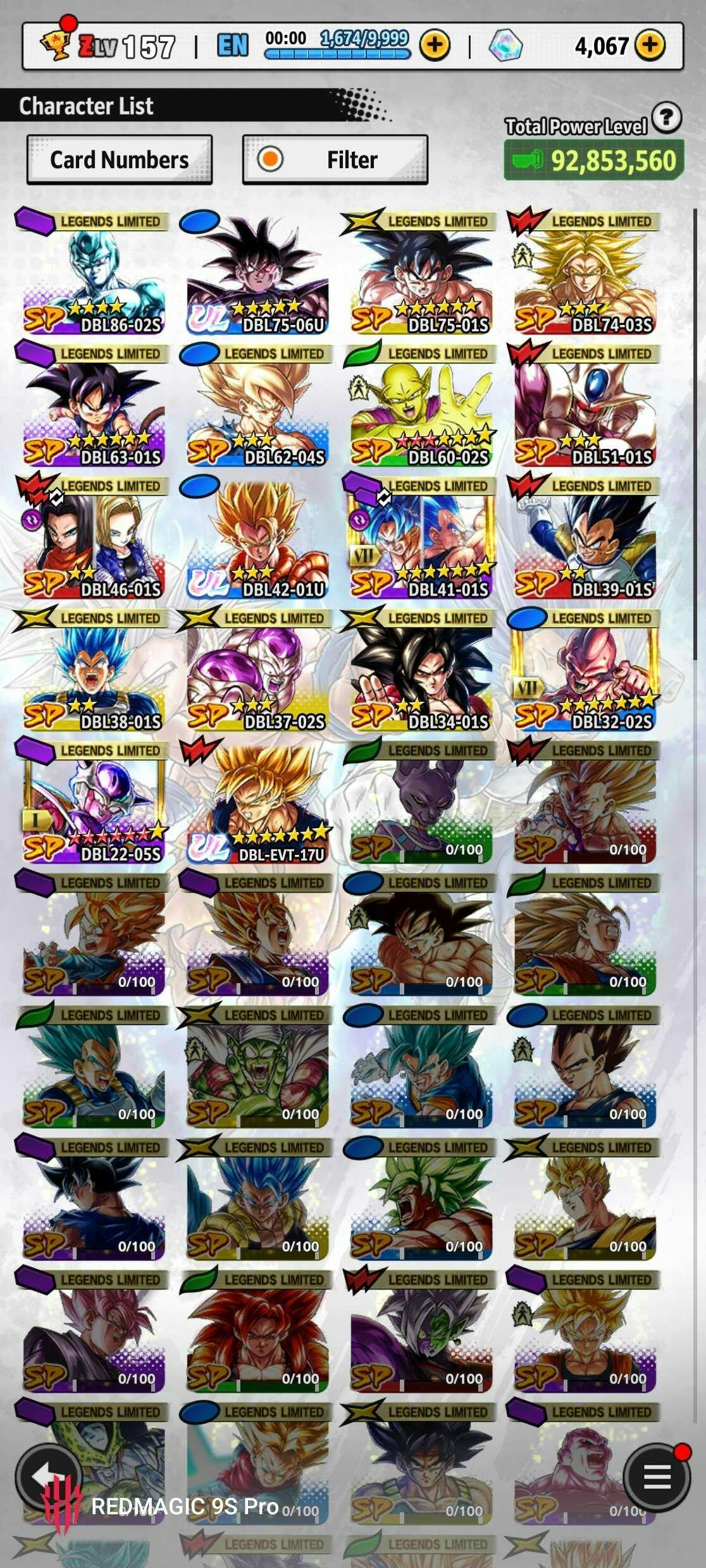Open character card DBL37-02S

pos(257,670)
